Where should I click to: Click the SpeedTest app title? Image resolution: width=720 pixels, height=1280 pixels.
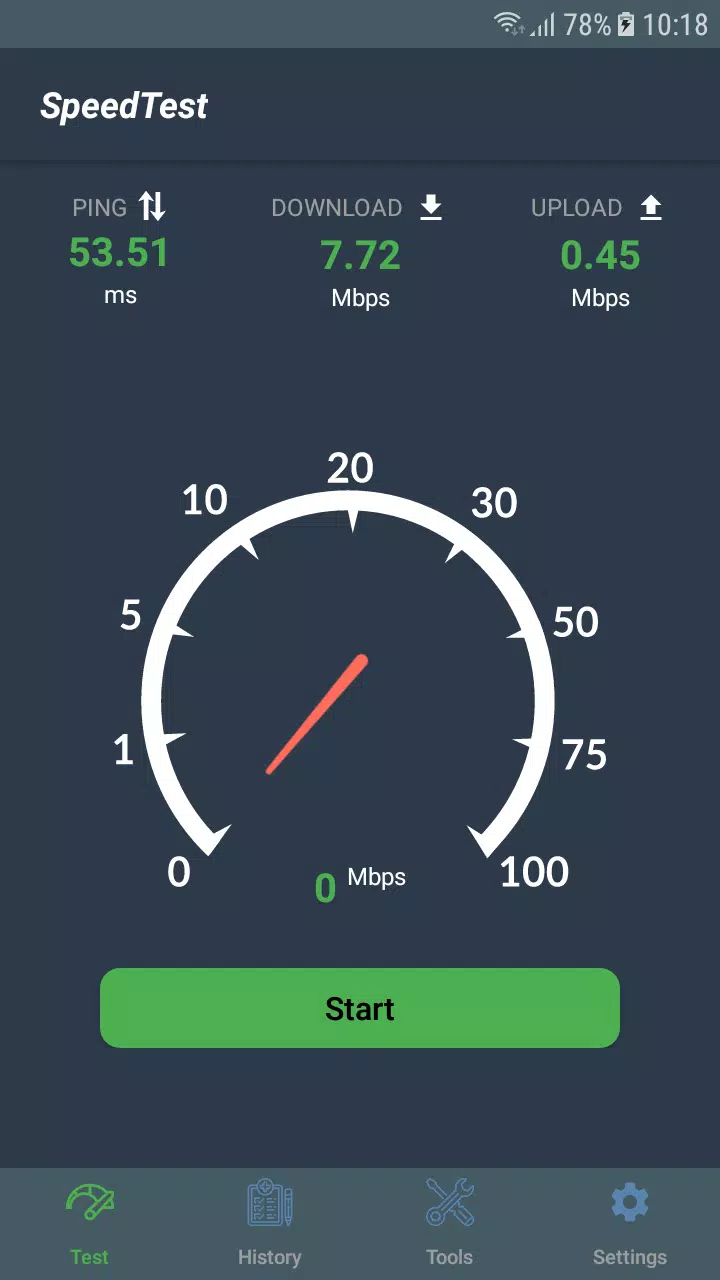[x=124, y=105]
